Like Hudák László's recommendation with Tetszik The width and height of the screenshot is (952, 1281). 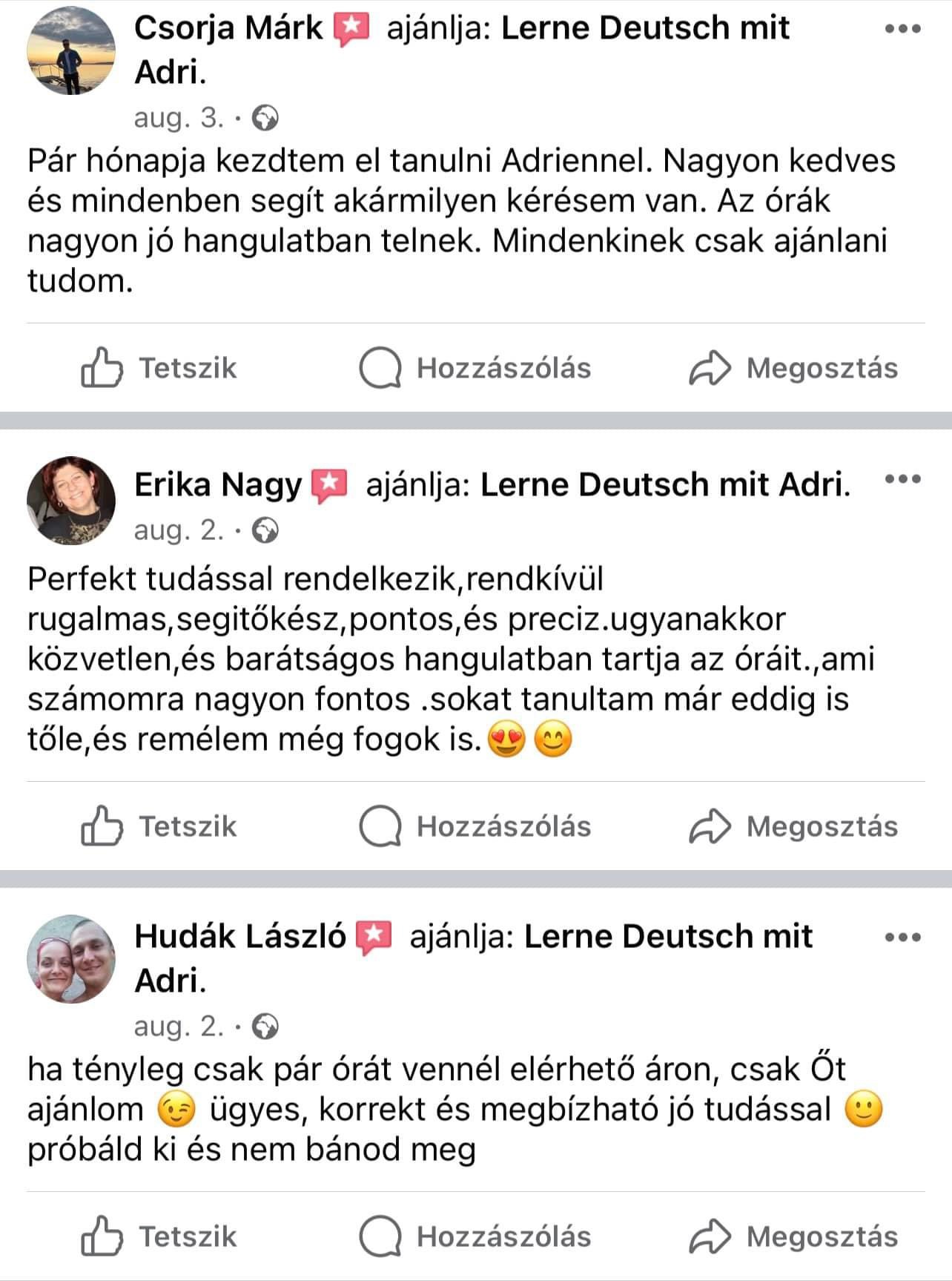[x=159, y=1236]
